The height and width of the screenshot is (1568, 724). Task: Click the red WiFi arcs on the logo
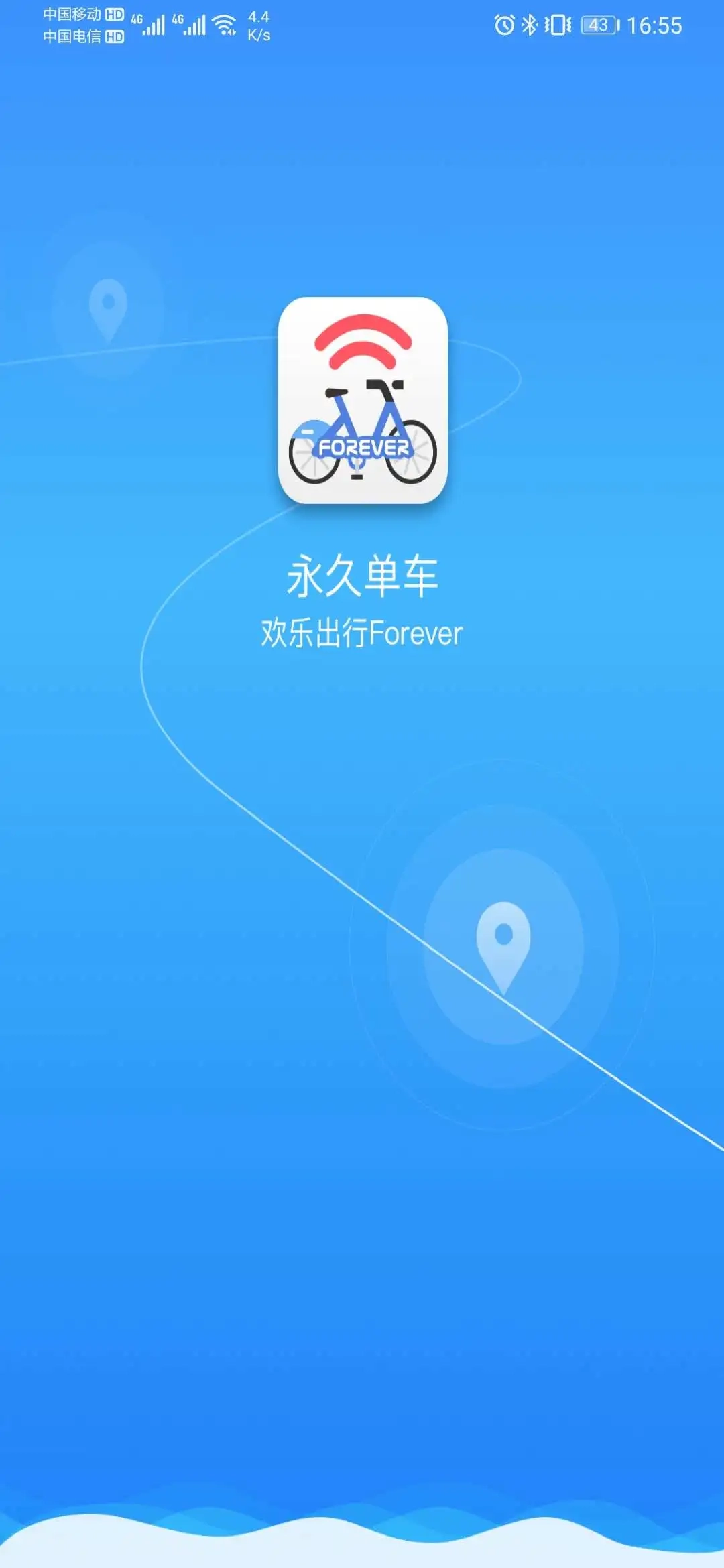[x=362, y=342]
